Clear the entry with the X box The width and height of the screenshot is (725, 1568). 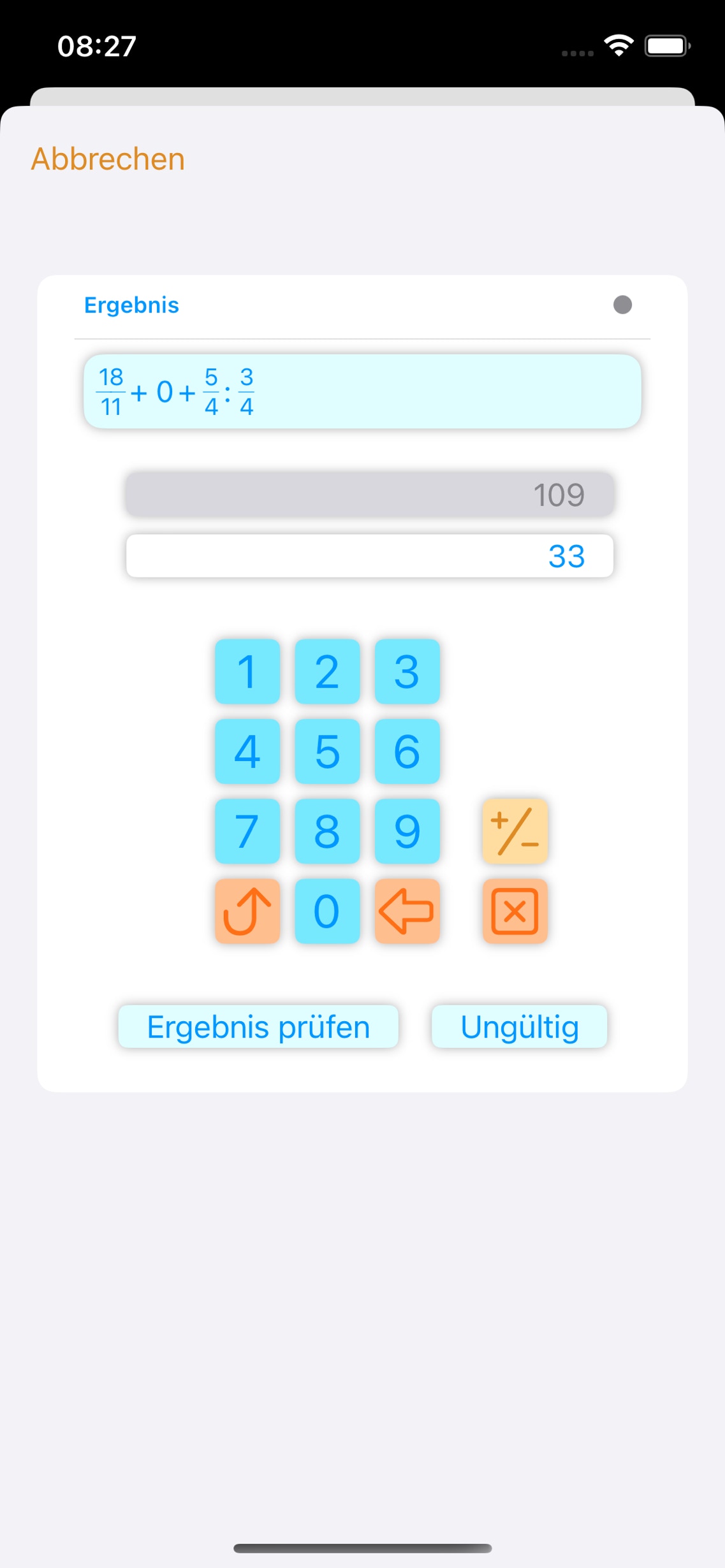point(515,911)
